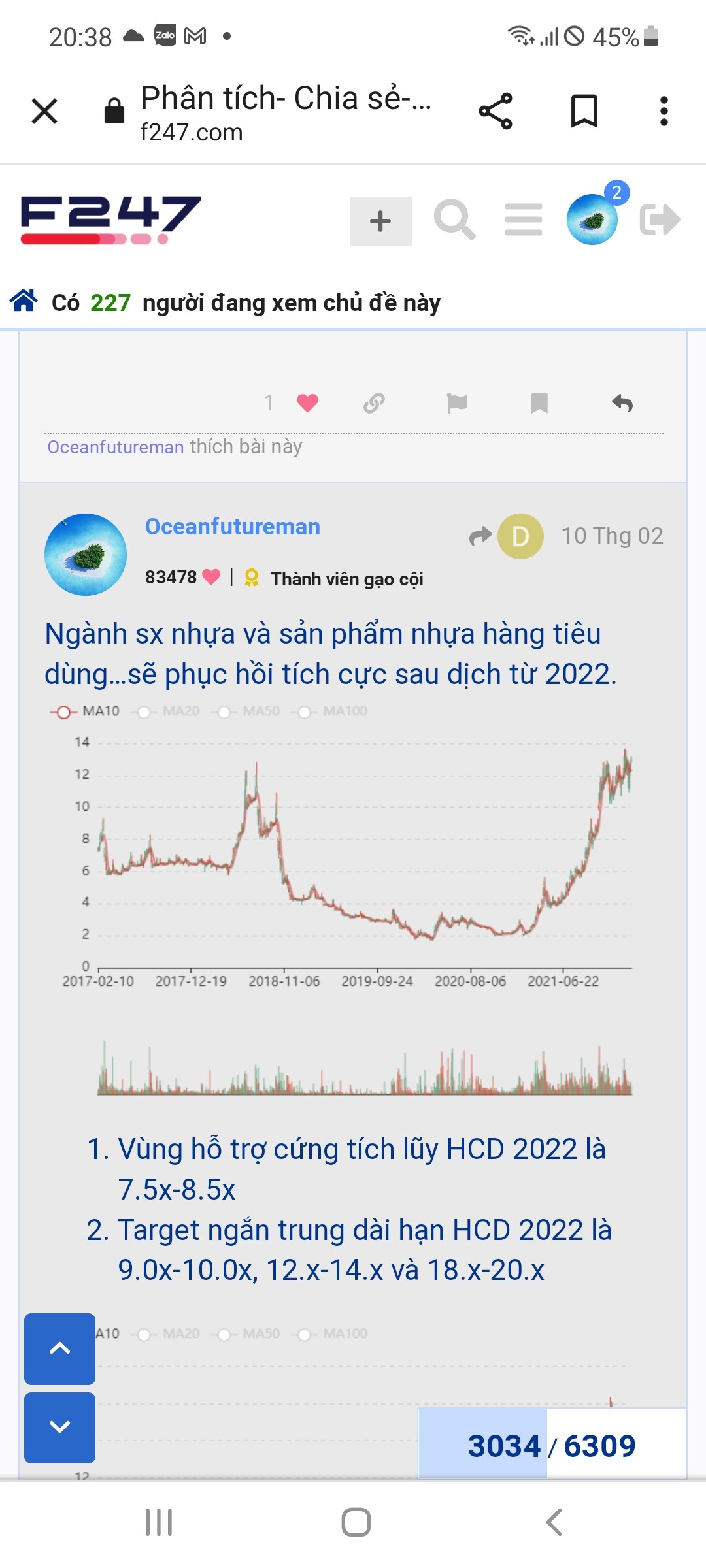
Task: Tap the blue home icon
Action: (x=24, y=301)
